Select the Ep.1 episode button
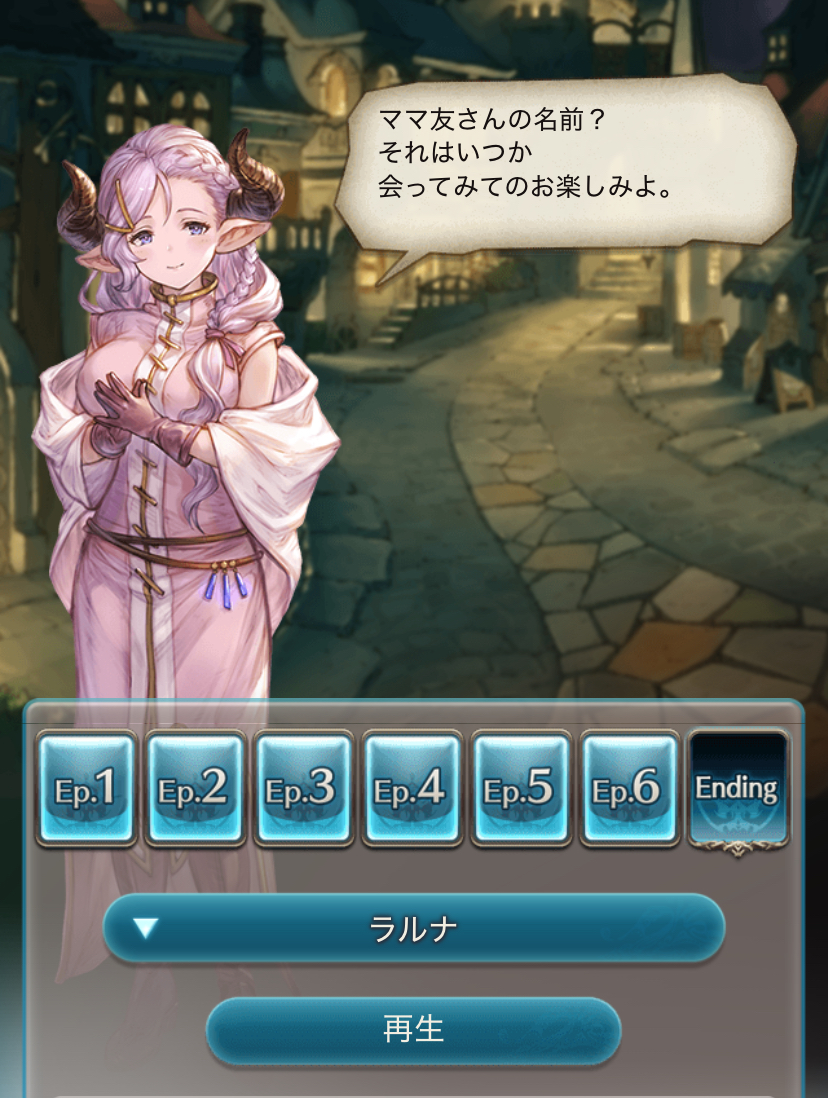The image size is (828, 1098). pyautogui.click(x=87, y=790)
